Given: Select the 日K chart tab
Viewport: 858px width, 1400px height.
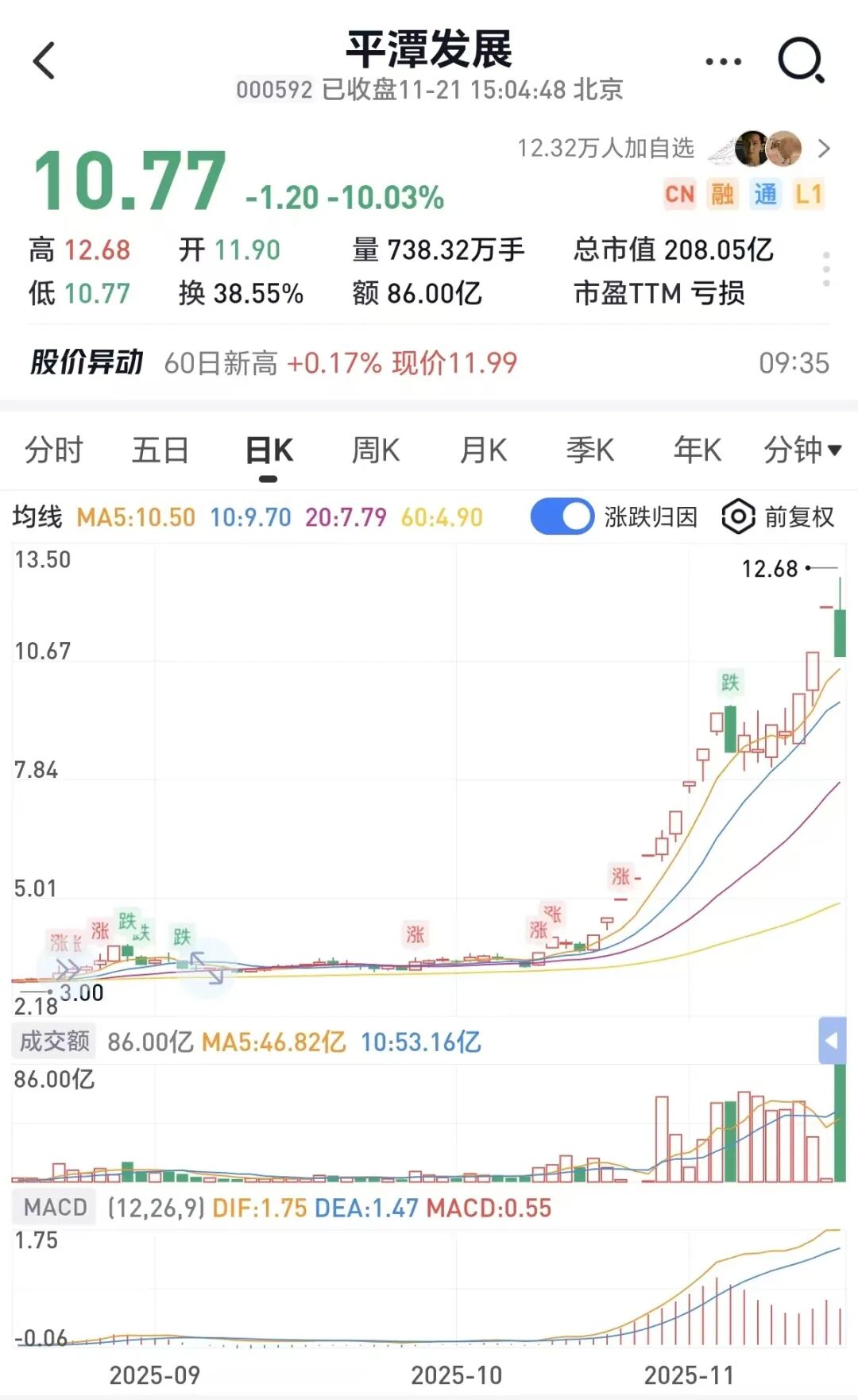Looking at the screenshot, I should click(x=269, y=451).
